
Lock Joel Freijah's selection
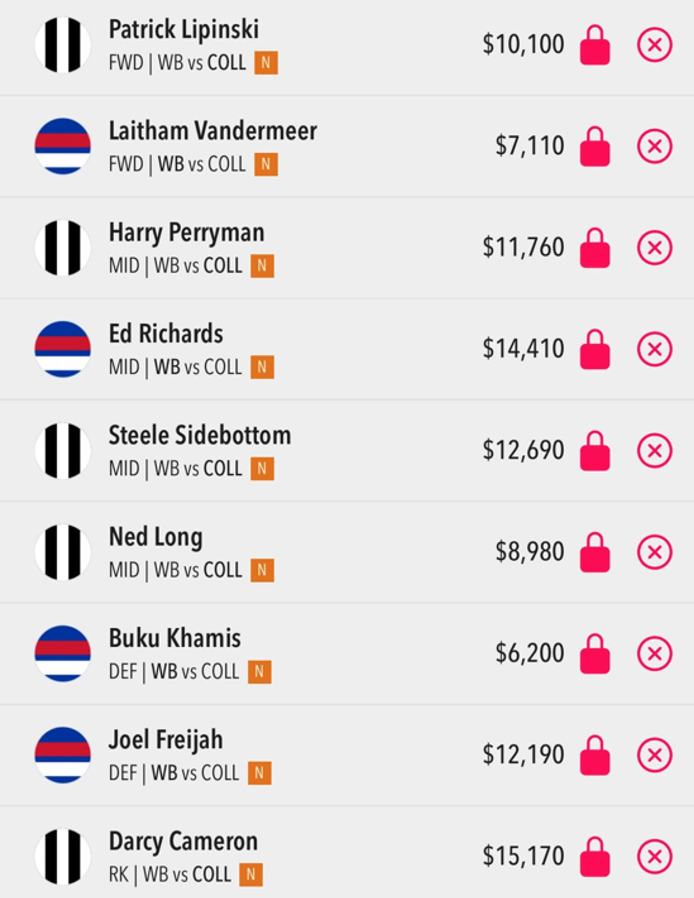click(595, 755)
